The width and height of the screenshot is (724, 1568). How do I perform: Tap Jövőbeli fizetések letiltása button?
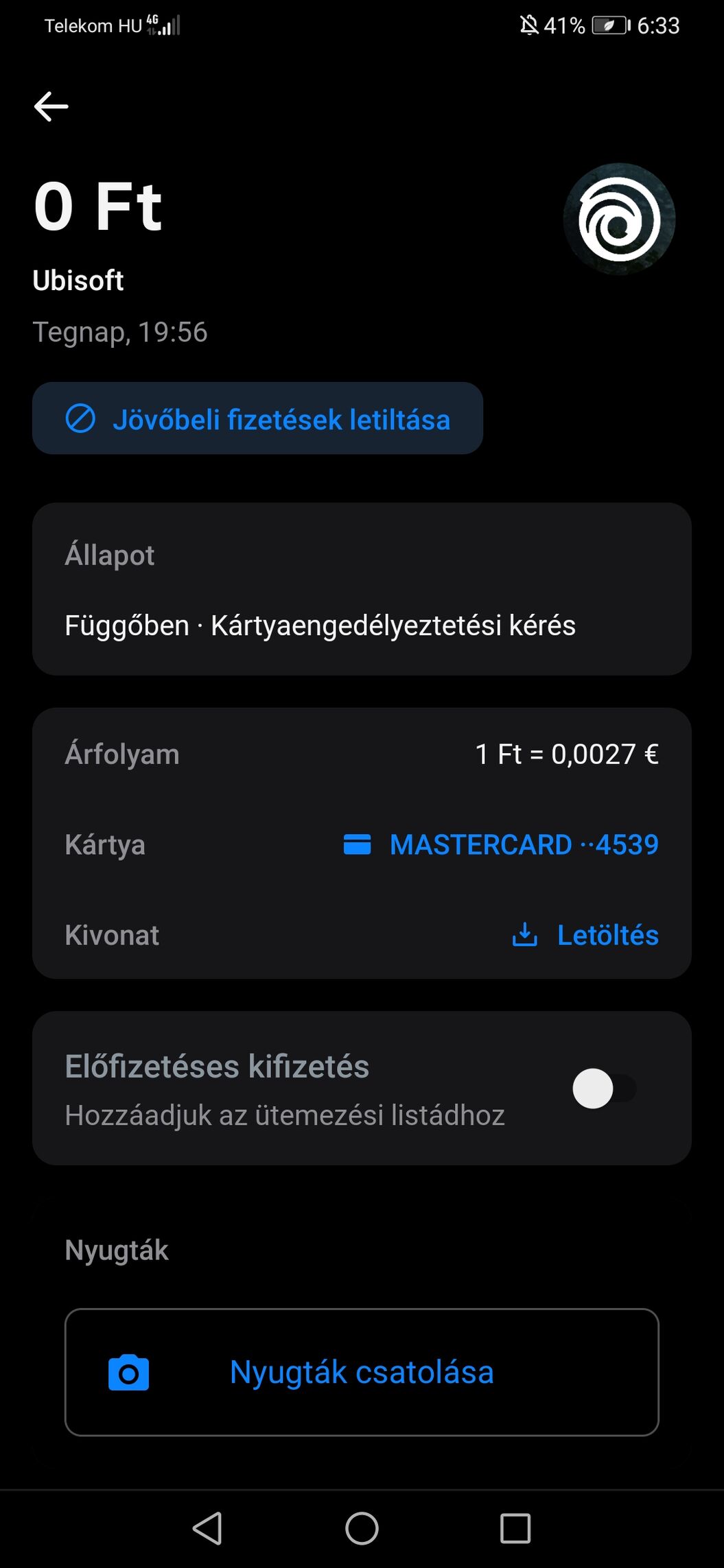click(x=257, y=418)
